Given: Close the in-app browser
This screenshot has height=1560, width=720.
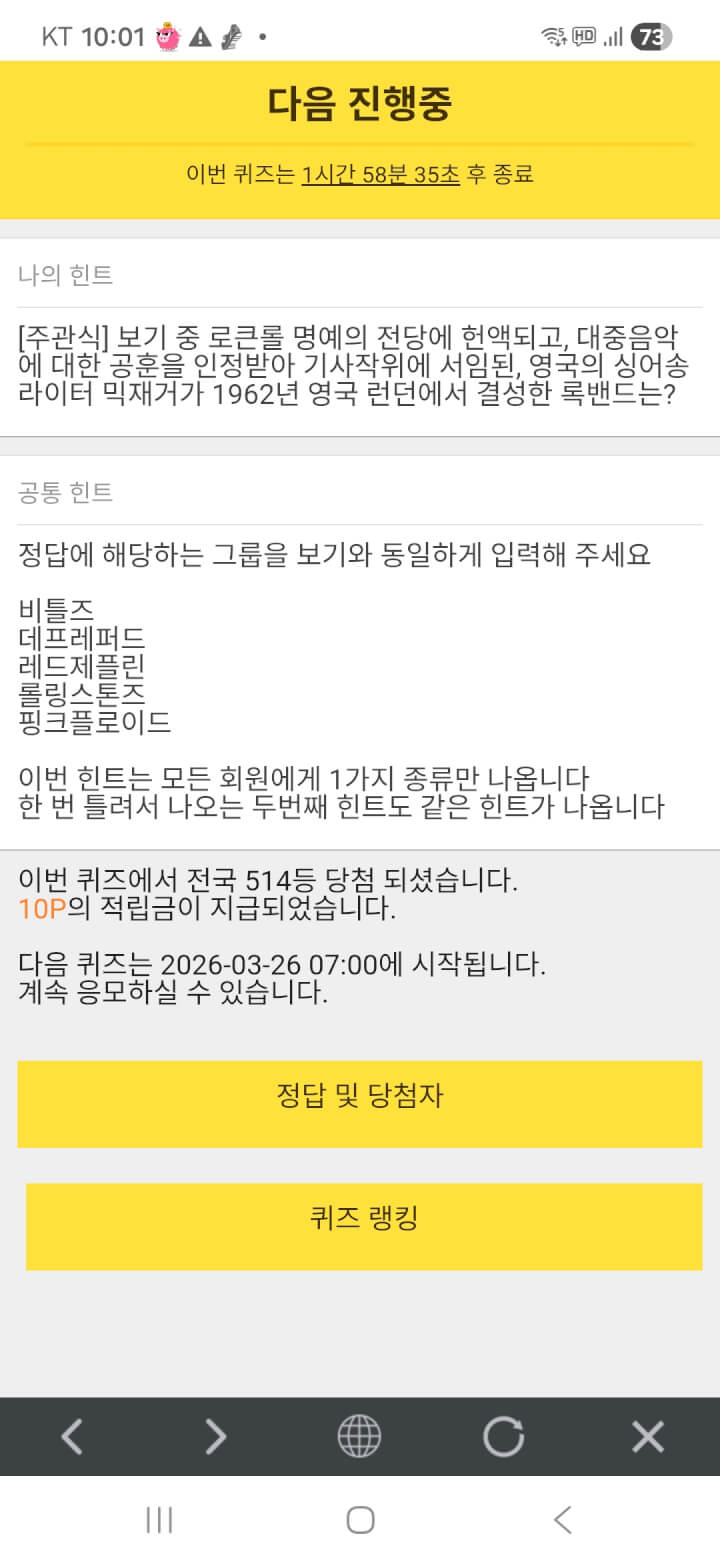Looking at the screenshot, I should [648, 1436].
